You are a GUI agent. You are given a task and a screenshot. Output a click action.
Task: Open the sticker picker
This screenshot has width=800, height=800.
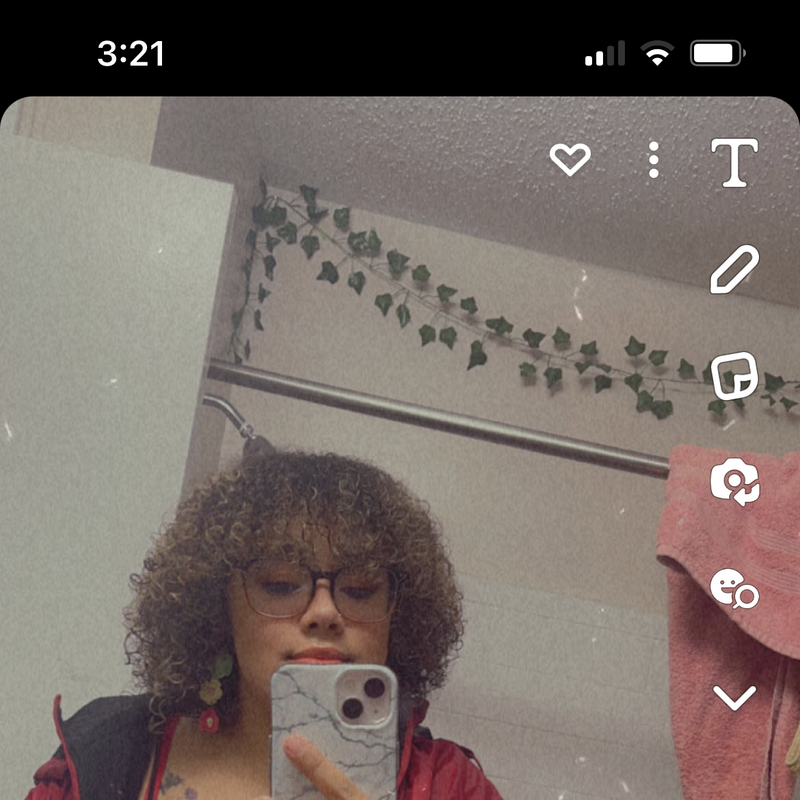(734, 376)
